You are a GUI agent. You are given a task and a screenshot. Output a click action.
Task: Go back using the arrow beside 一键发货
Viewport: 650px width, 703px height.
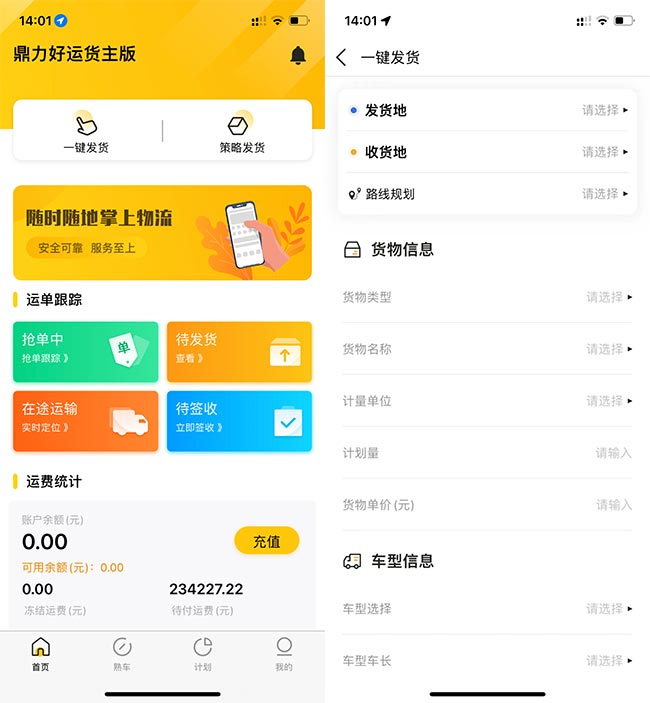[342, 58]
